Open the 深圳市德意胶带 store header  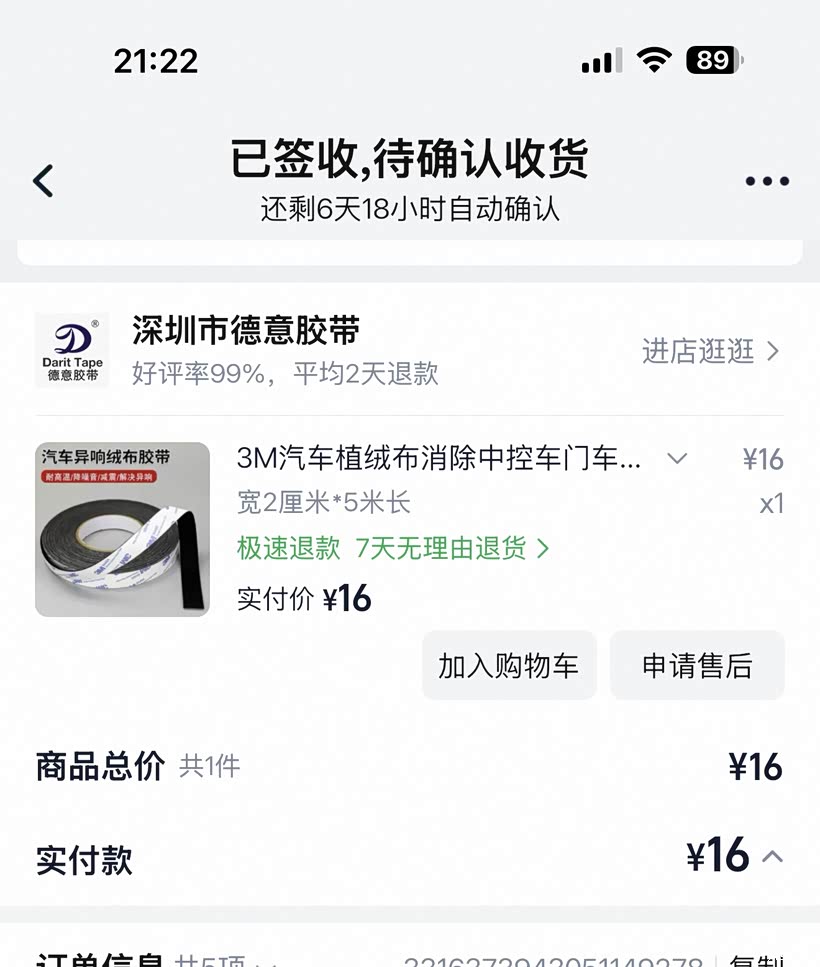[x=245, y=330]
